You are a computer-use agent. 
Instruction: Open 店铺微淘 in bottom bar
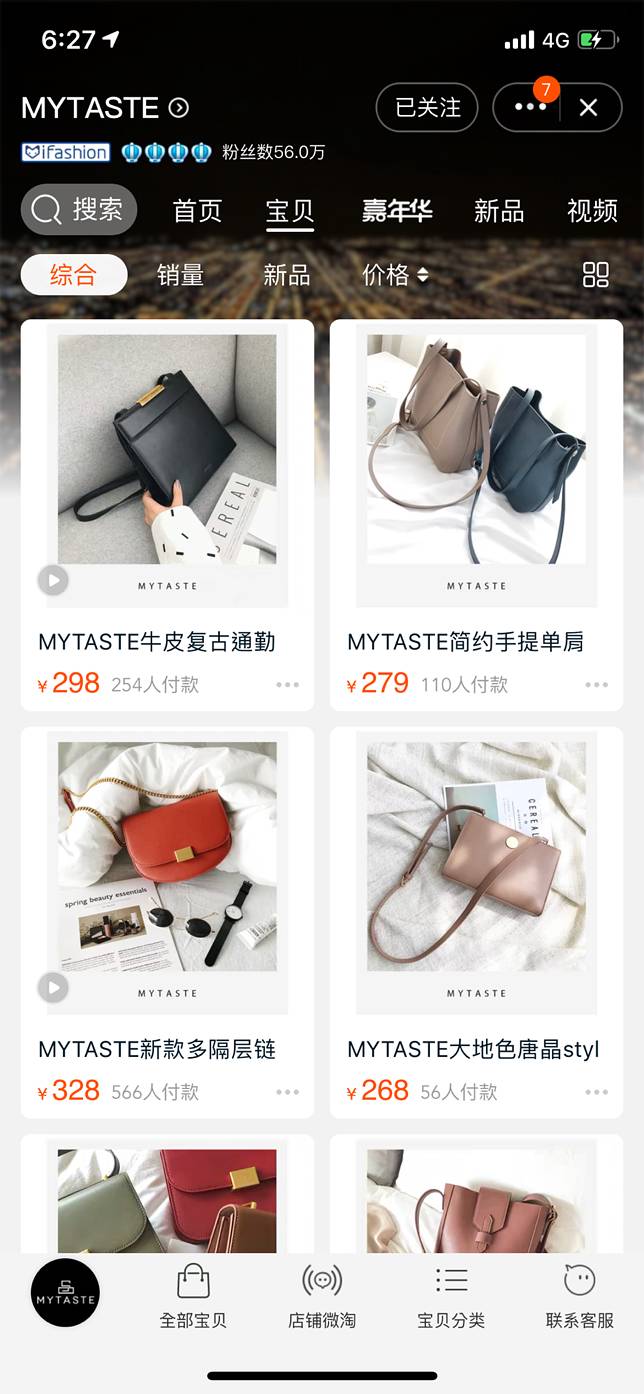pos(322,1294)
